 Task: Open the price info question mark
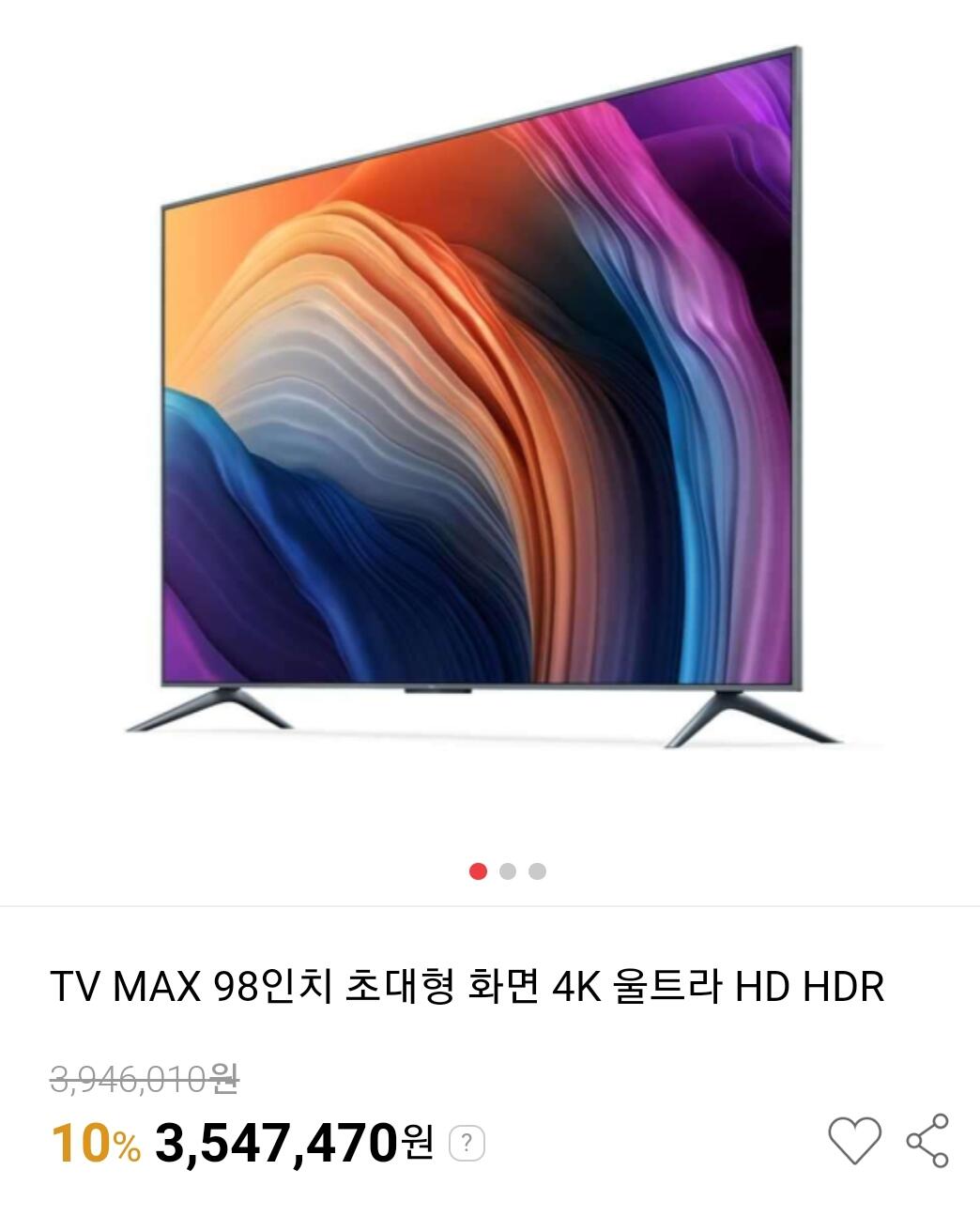click(467, 1144)
